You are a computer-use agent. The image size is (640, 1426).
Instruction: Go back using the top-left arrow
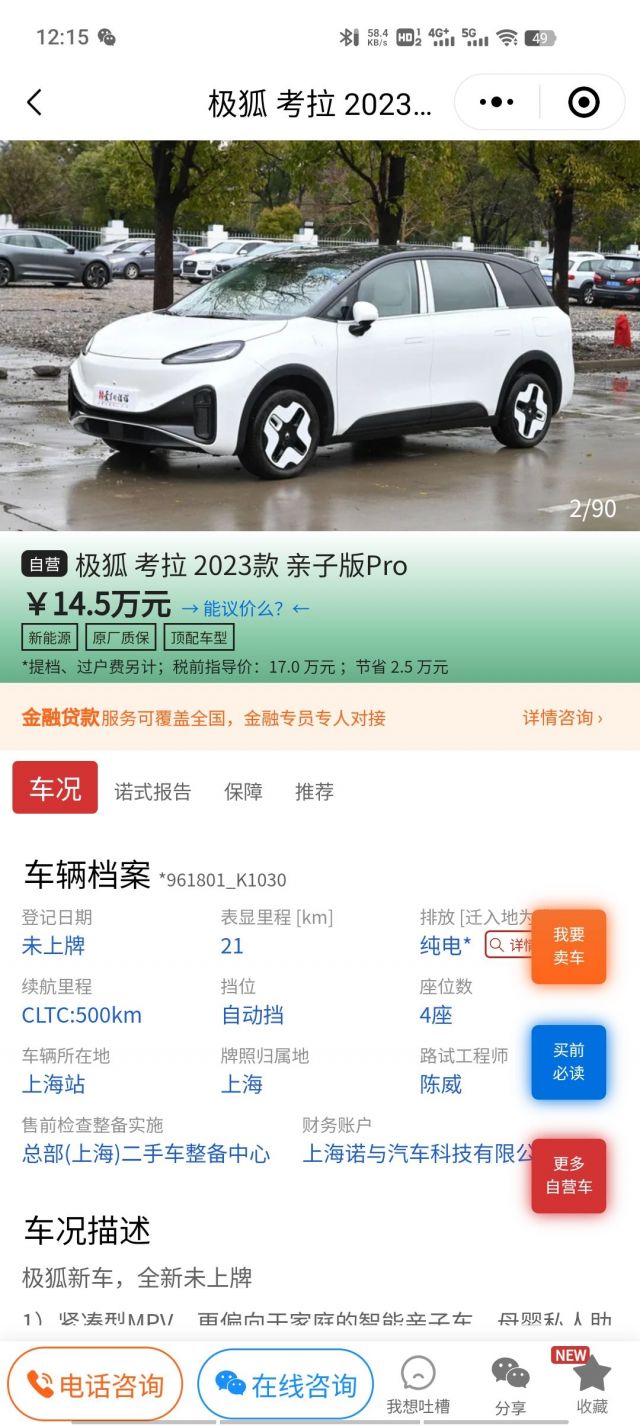click(35, 102)
